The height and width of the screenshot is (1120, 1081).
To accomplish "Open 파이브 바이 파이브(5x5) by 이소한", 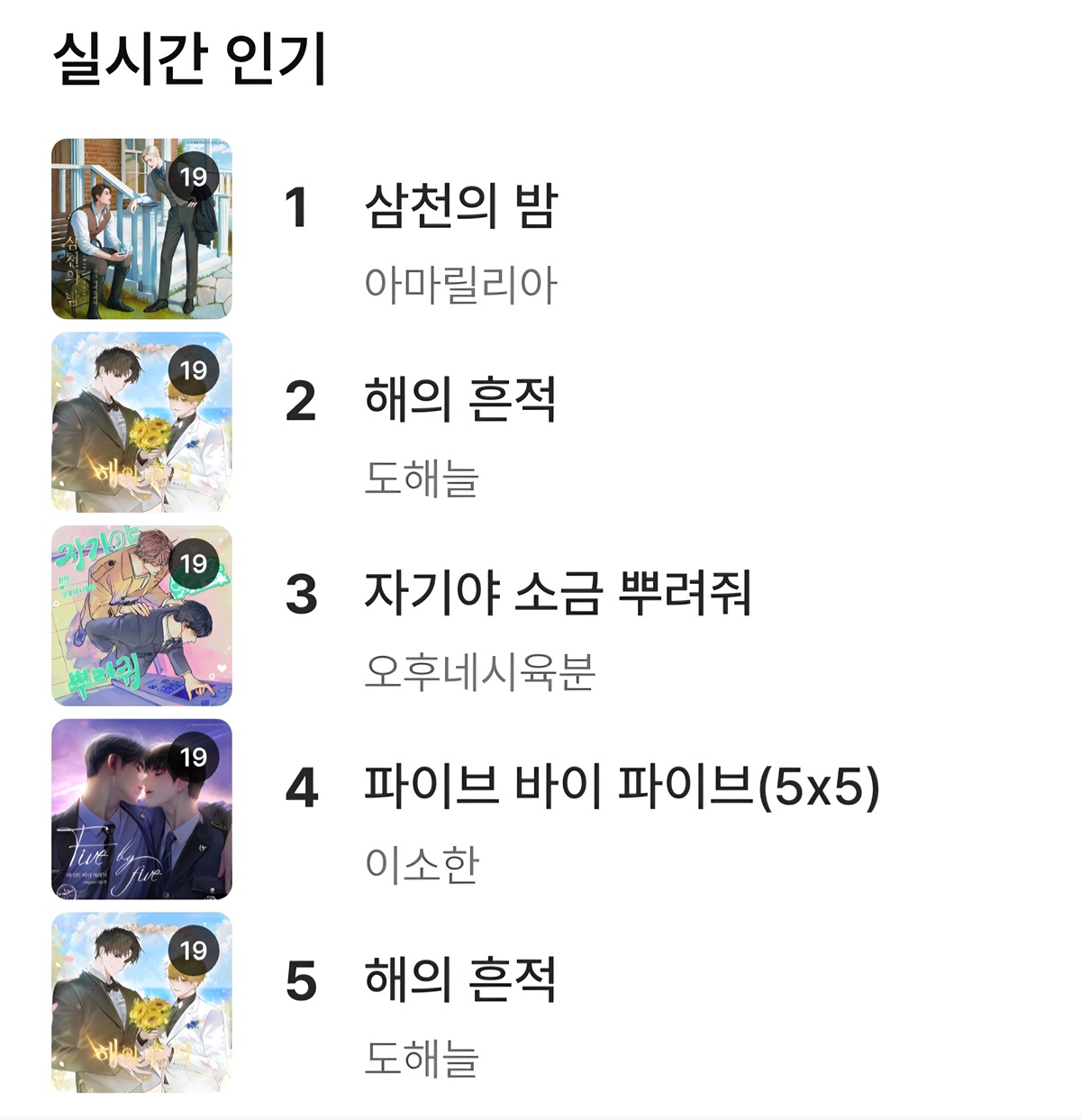I will point(621,787).
